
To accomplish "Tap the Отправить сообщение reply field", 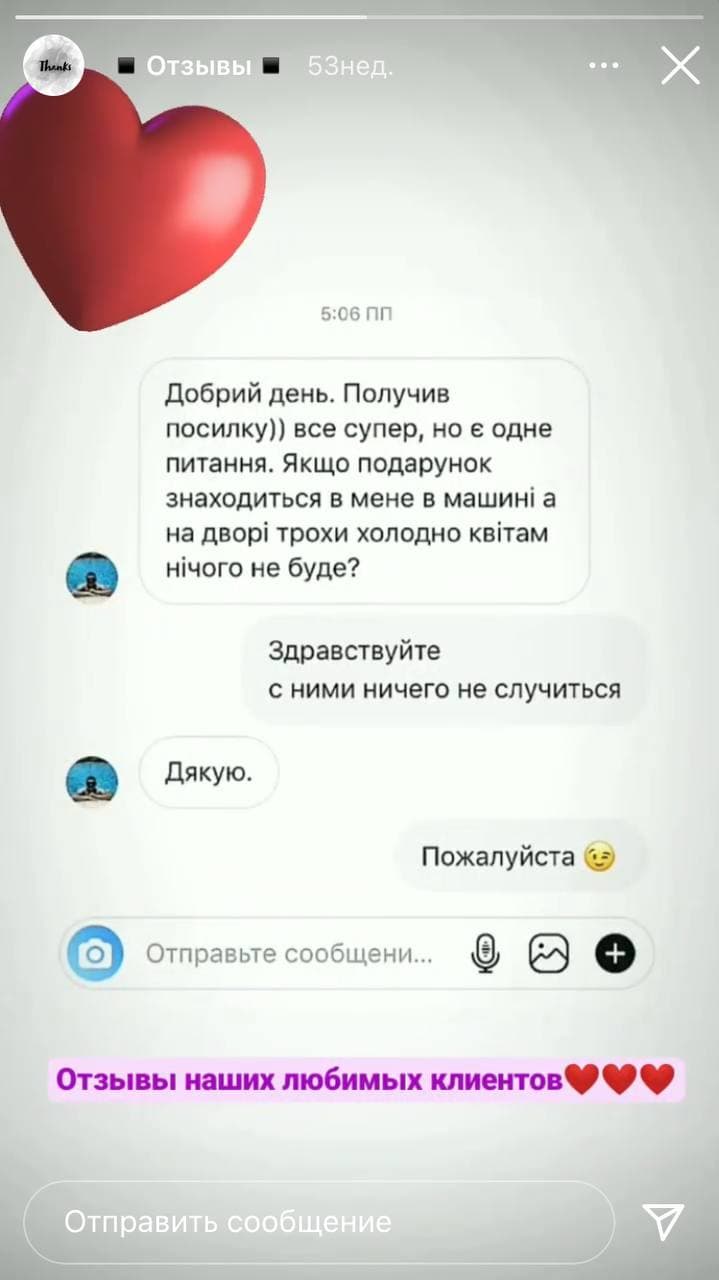I will (318, 1222).
